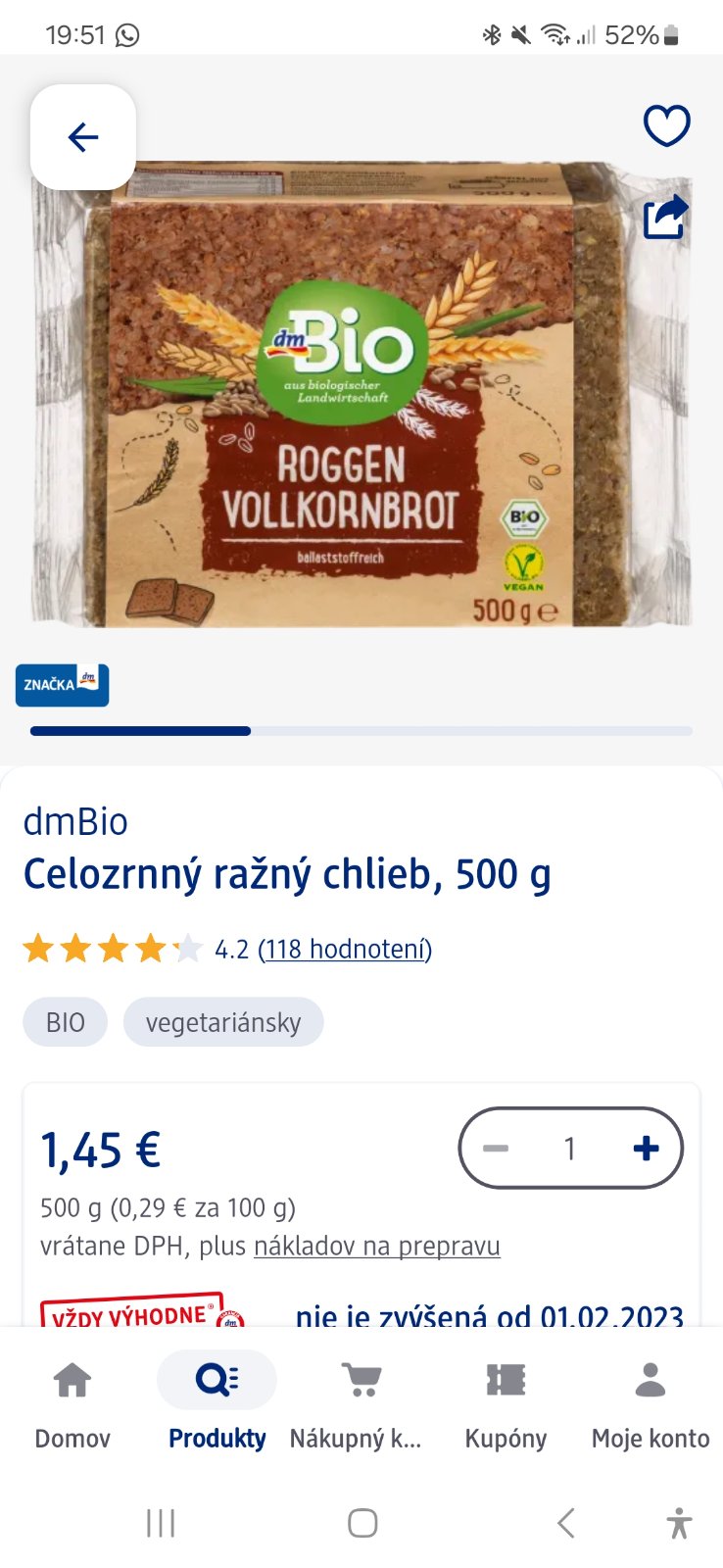The width and height of the screenshot is (723, 1568).
Task: Open the nákladov na prepravu link
Action: (x=377, y=1246)
